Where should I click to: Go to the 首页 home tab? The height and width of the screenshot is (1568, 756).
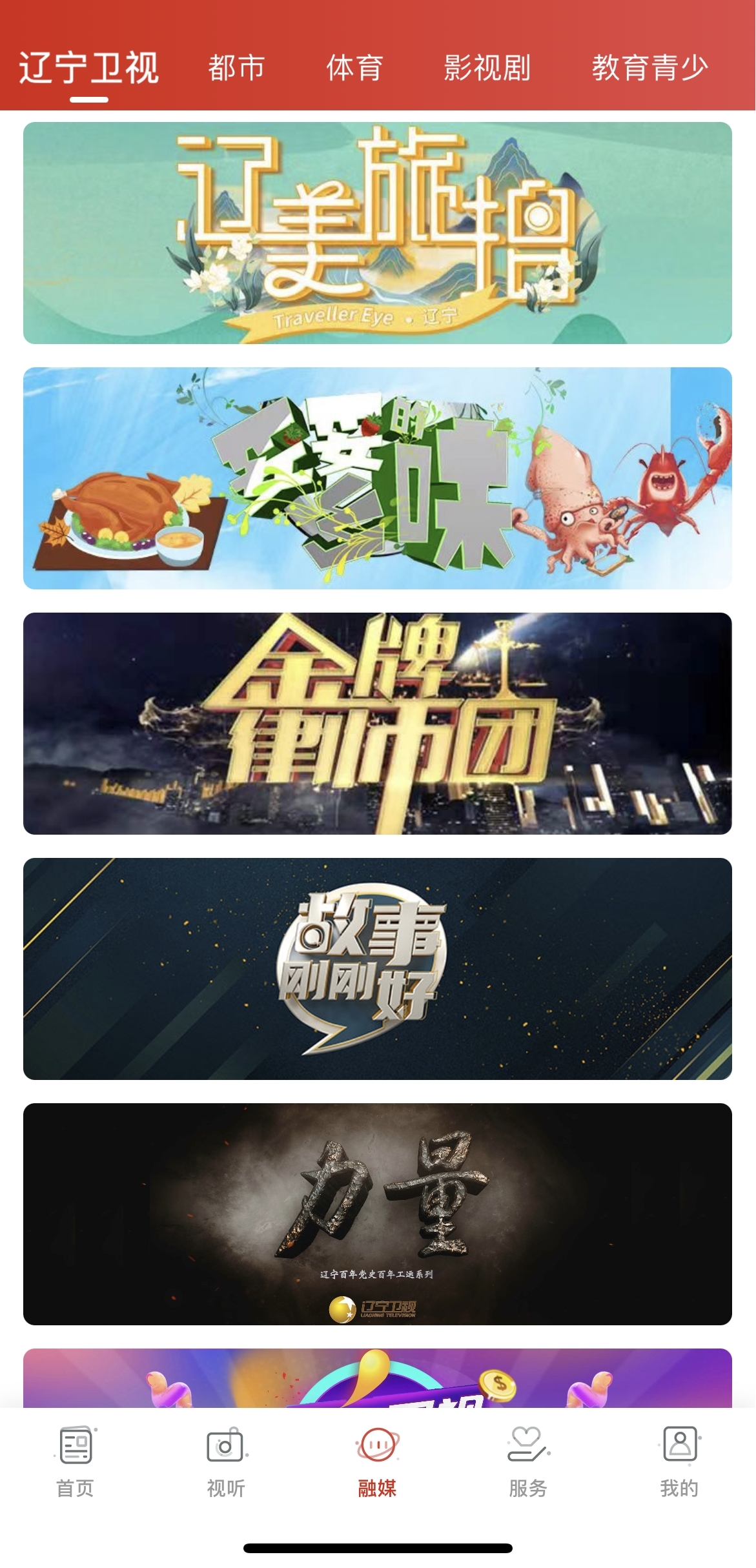76,1461
